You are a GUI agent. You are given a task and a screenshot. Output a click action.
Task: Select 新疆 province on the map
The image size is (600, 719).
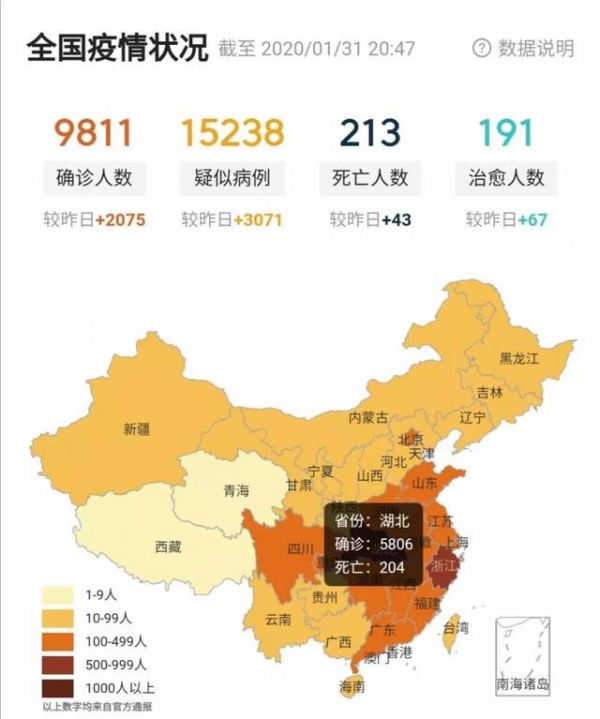(x=137, y=429)
